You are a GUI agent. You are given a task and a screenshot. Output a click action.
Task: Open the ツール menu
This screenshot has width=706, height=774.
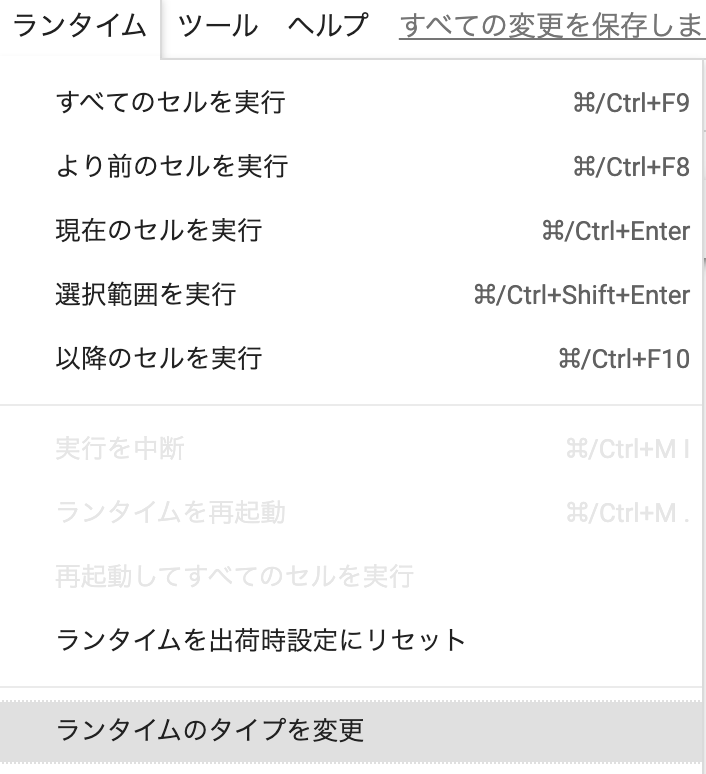[217, 26]
